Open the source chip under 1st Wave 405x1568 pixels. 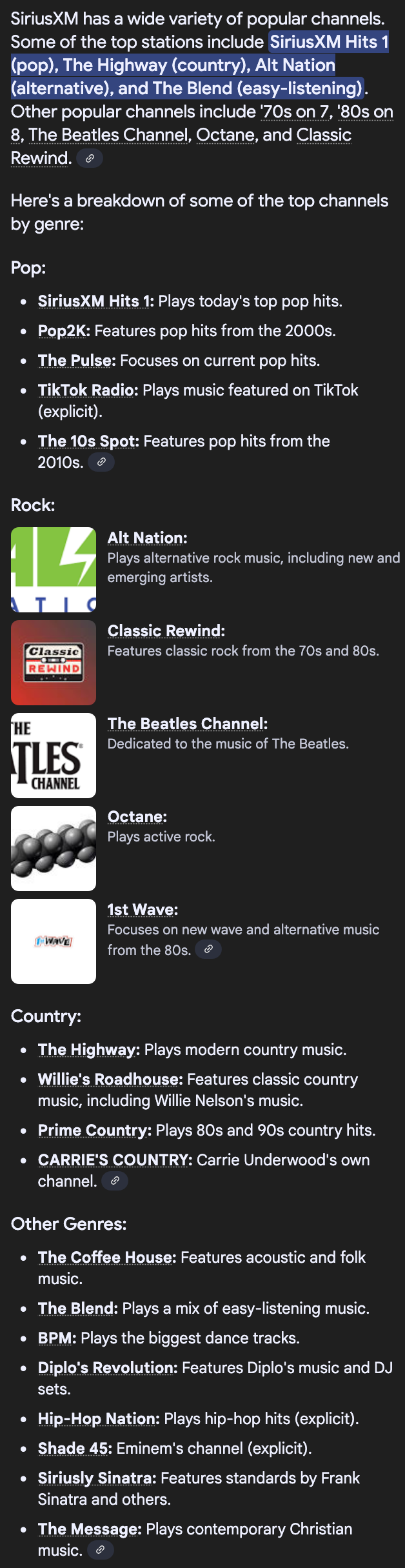208,949
